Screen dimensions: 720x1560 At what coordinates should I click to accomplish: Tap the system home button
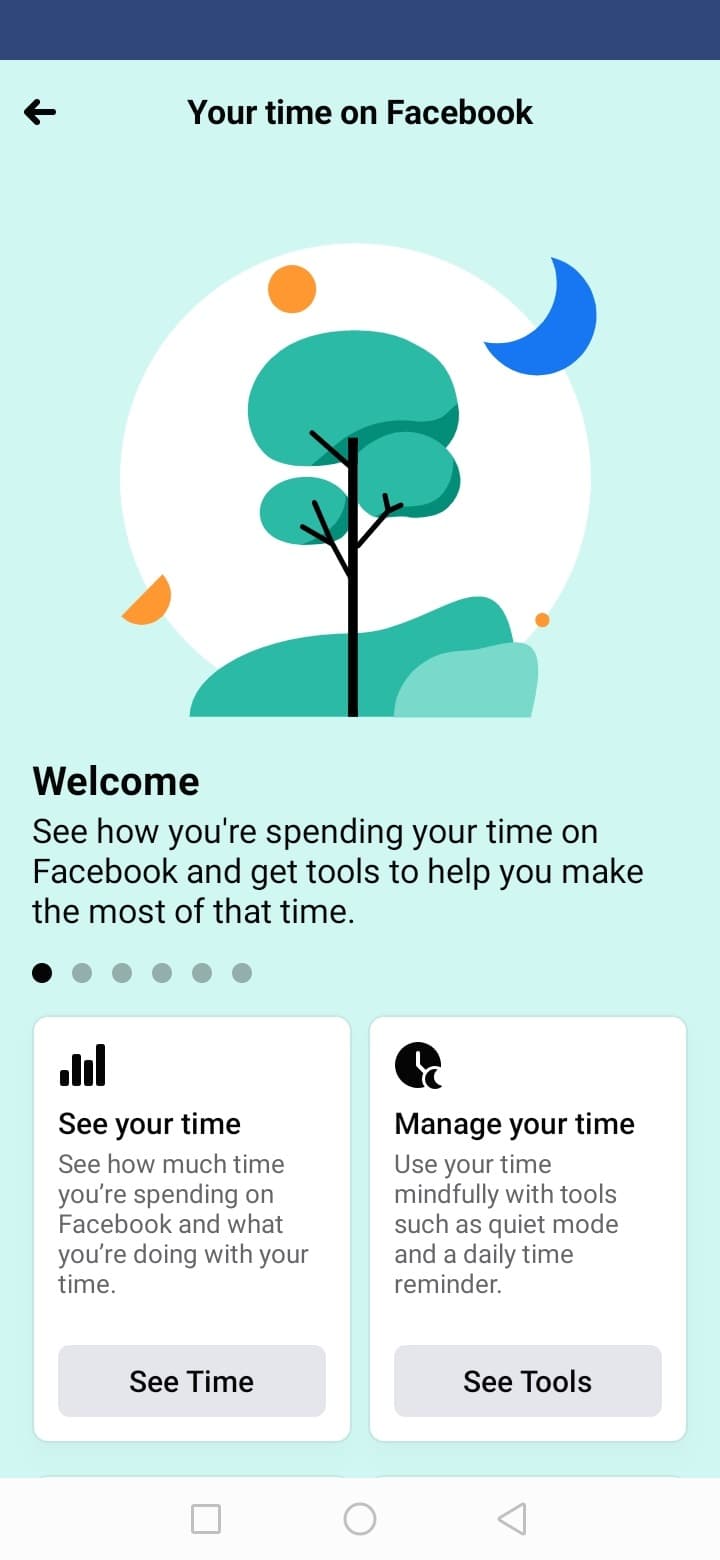click(360, 1519)
